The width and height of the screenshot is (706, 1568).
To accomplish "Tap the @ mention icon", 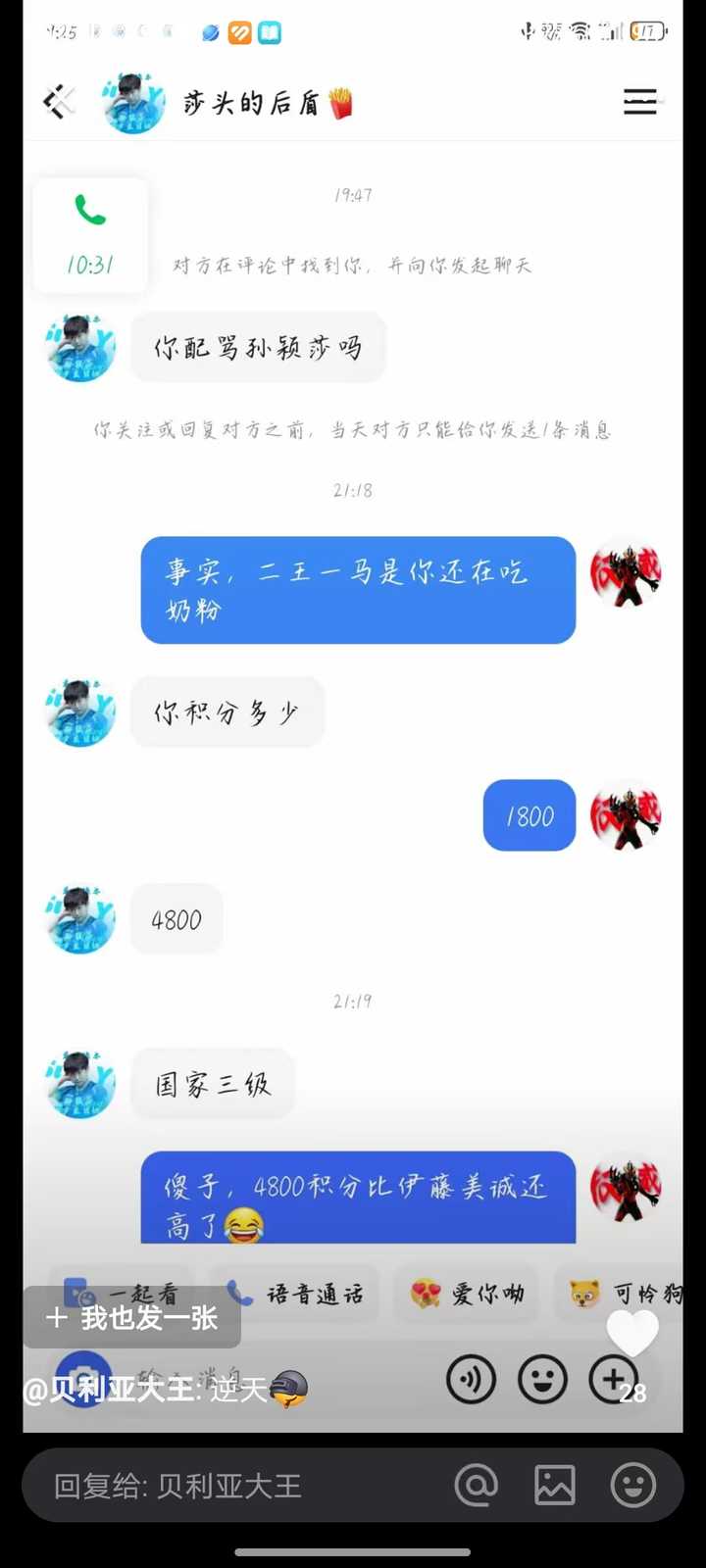I will 477,1486.
